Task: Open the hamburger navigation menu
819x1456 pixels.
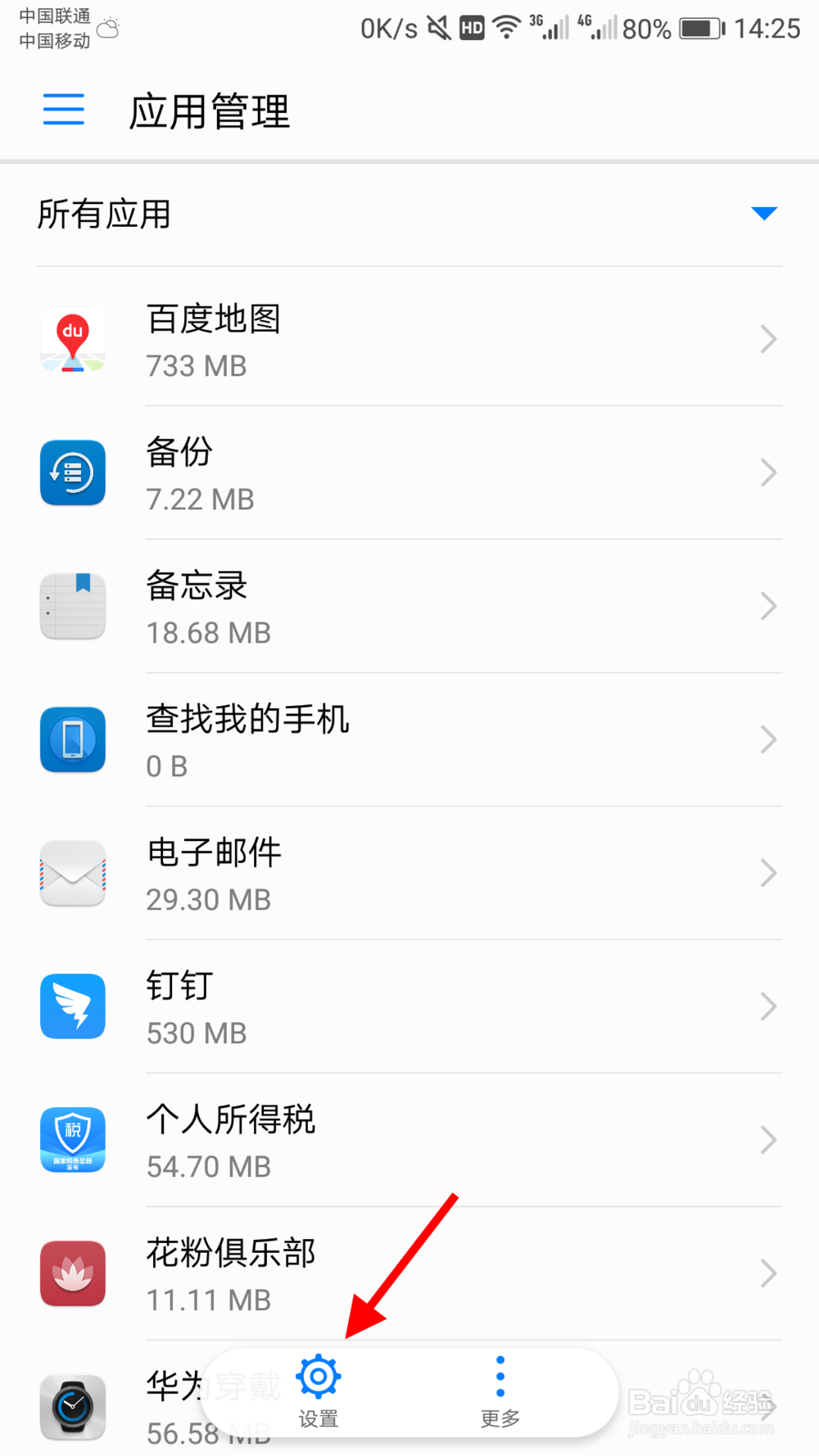Action: click(63, 111)
